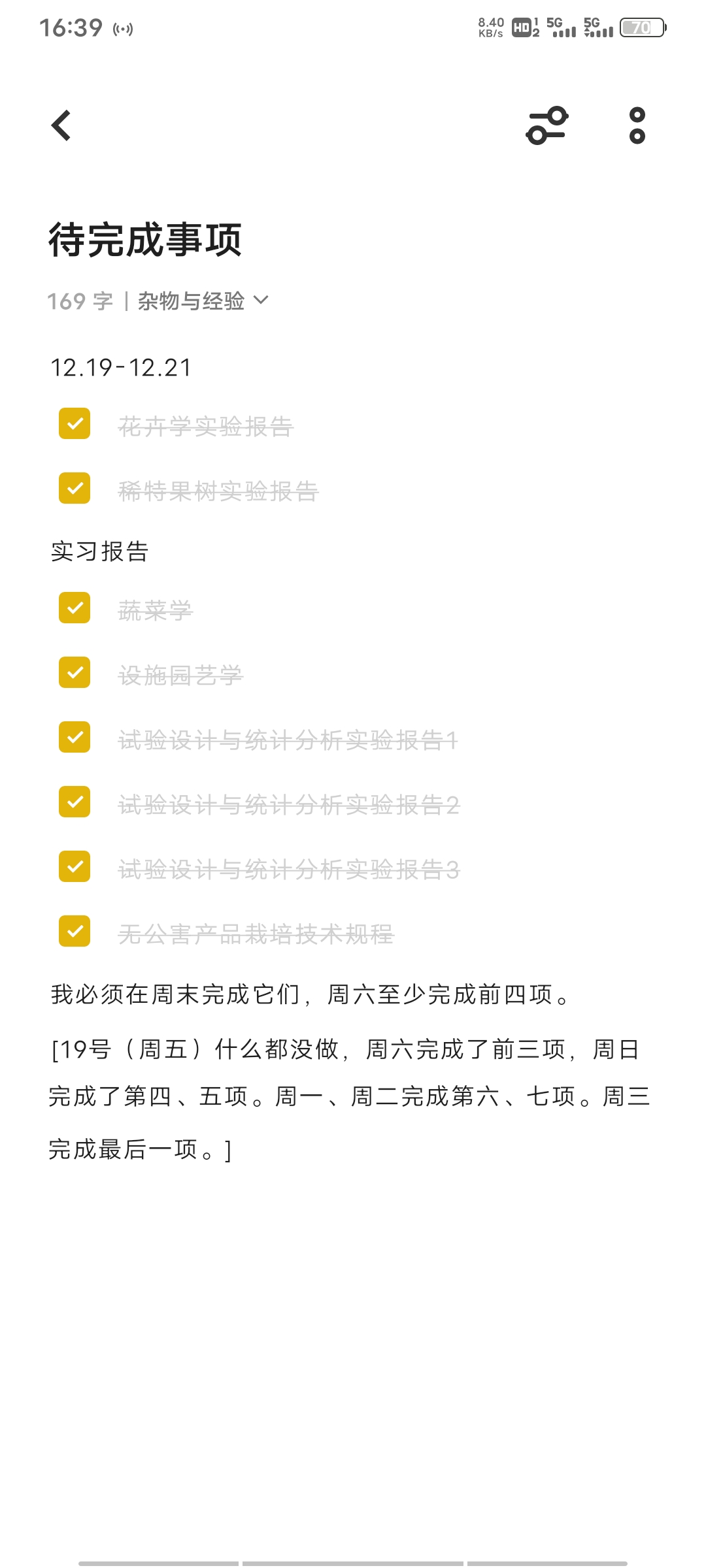Uncheck 无公害产品栽培技术规程 item
706x1568 pixels.
pyautogui.click(x=75, y=931)
